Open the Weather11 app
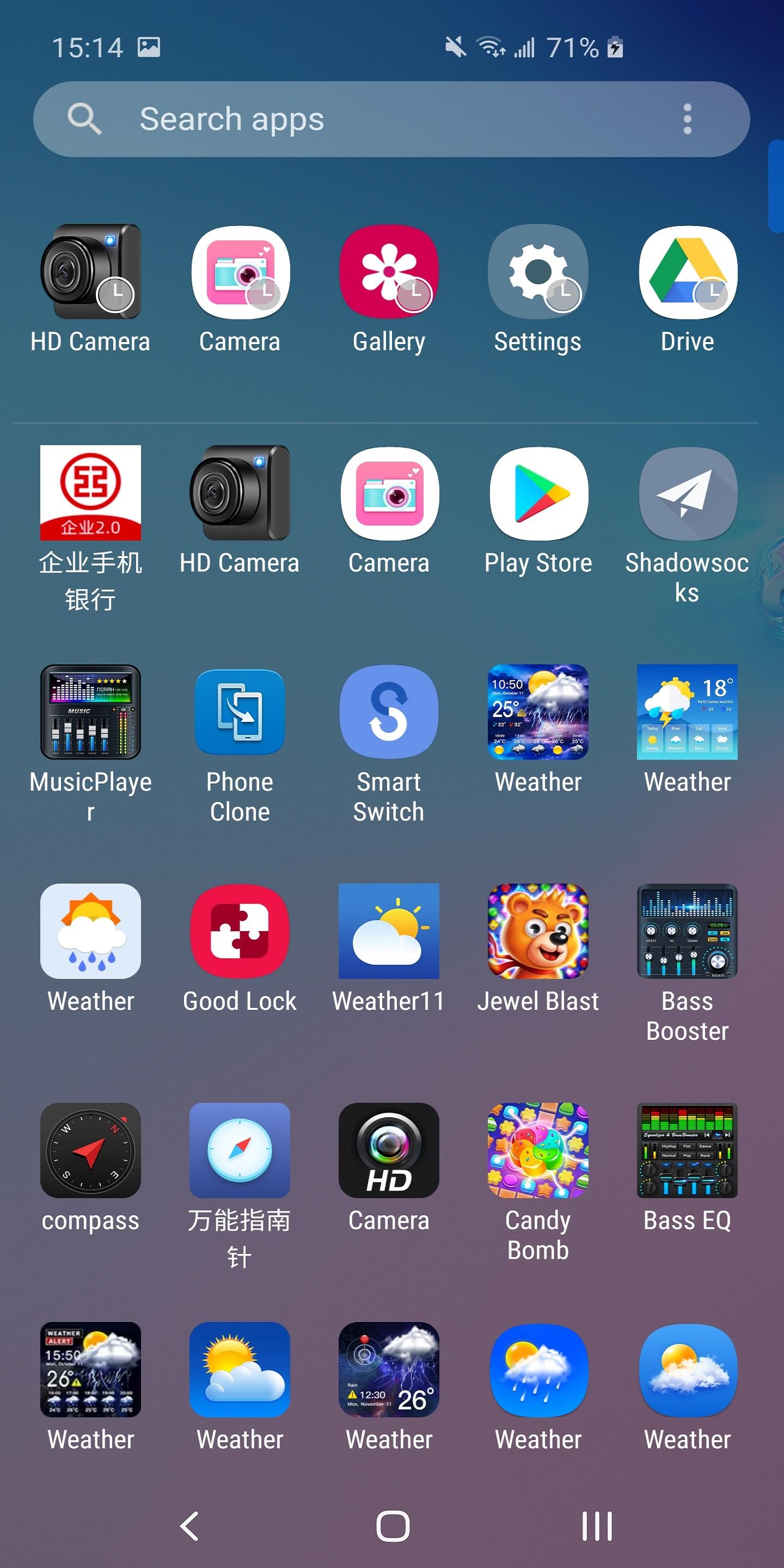This screenshot has height=1568, width=784. tap(389, 932)
